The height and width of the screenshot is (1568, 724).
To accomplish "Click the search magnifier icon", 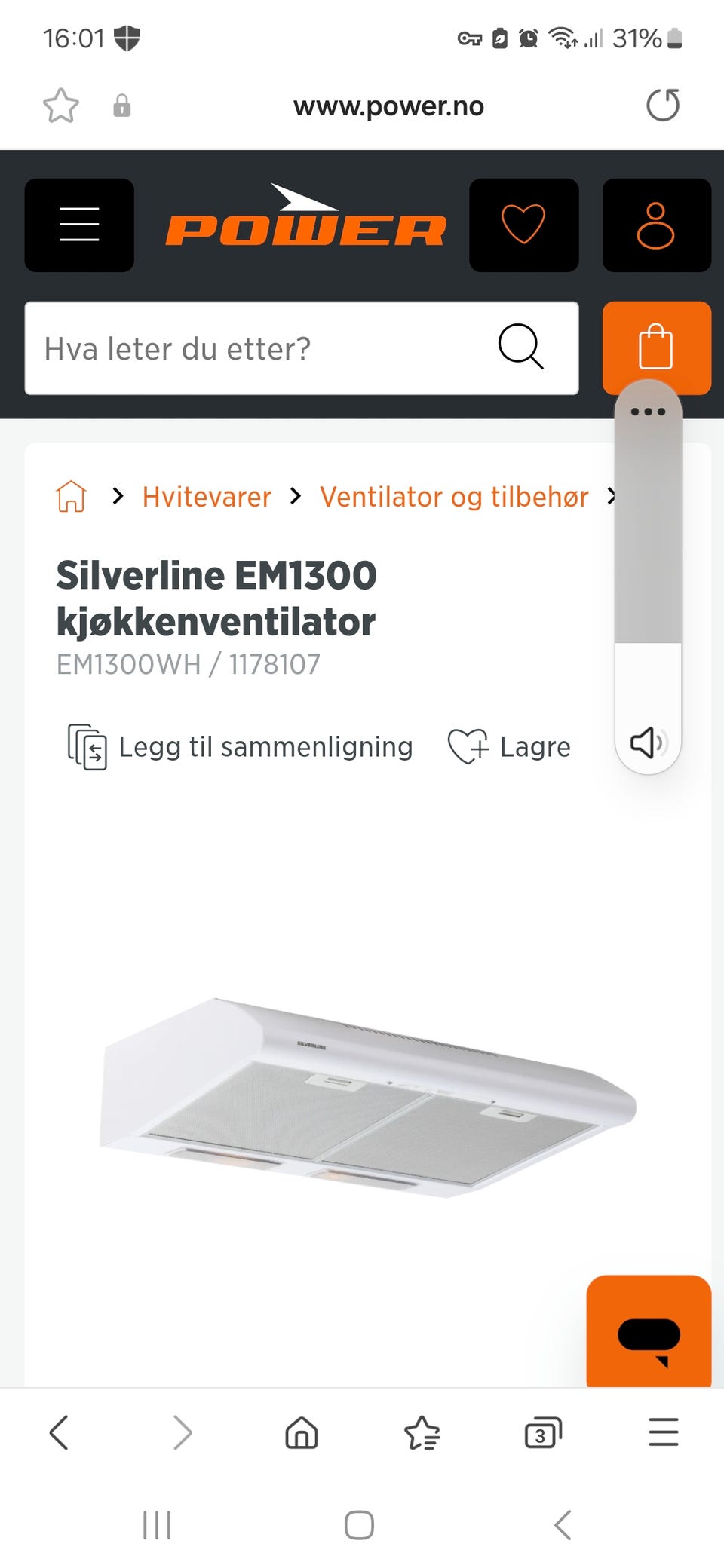I will tap(522, 348).
